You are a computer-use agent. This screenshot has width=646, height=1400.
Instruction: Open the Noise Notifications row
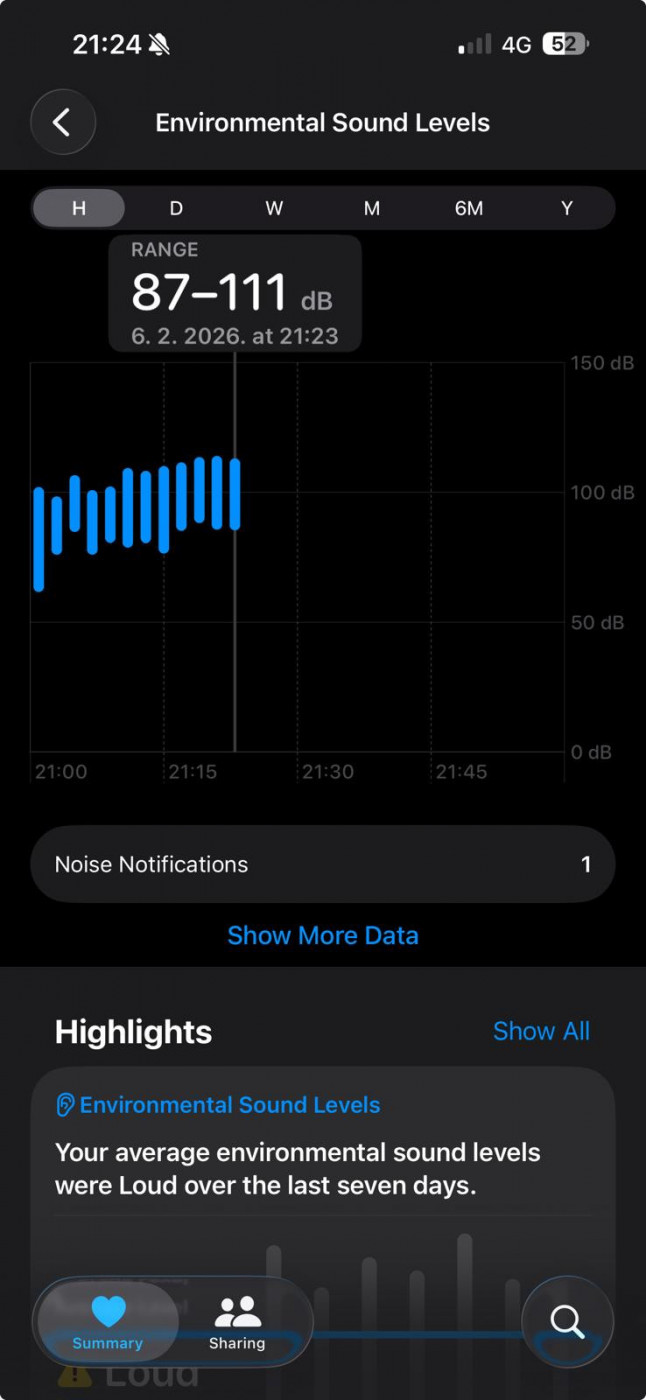(x=322, y=864)
